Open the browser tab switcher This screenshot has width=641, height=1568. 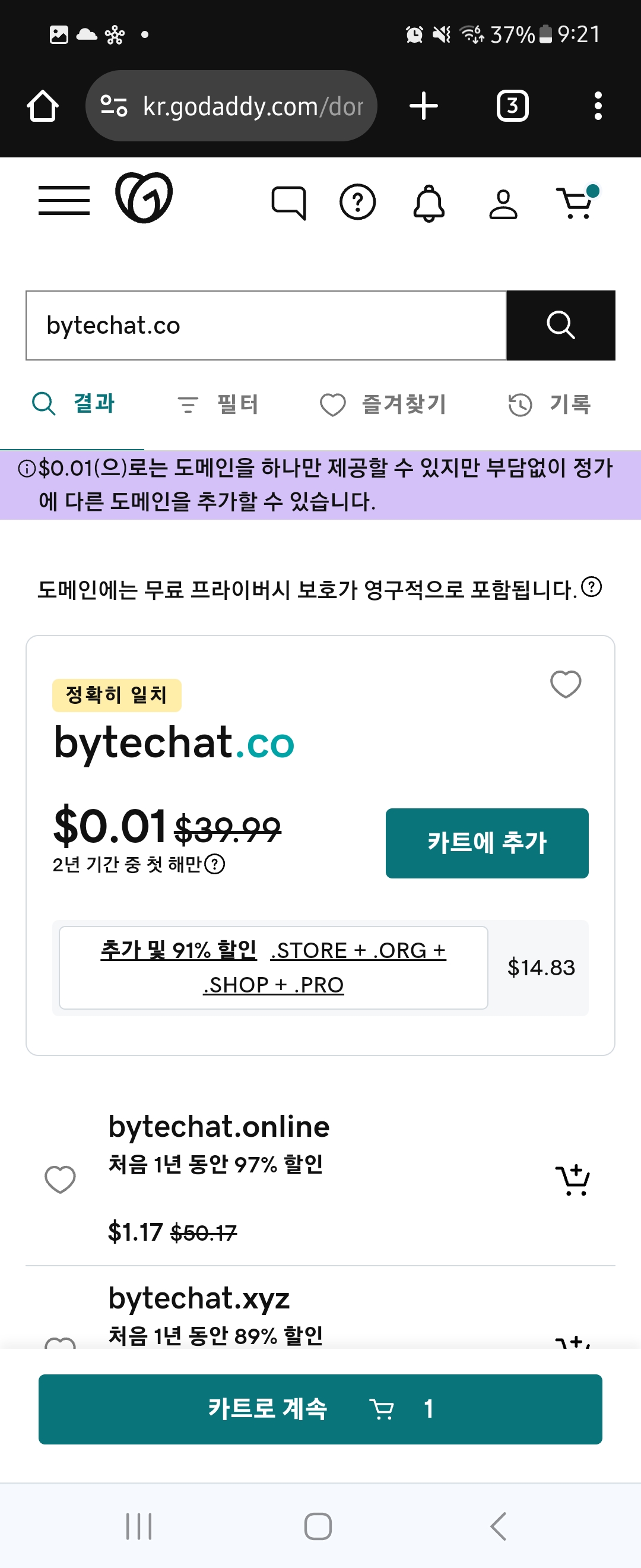tap(512, 106)
